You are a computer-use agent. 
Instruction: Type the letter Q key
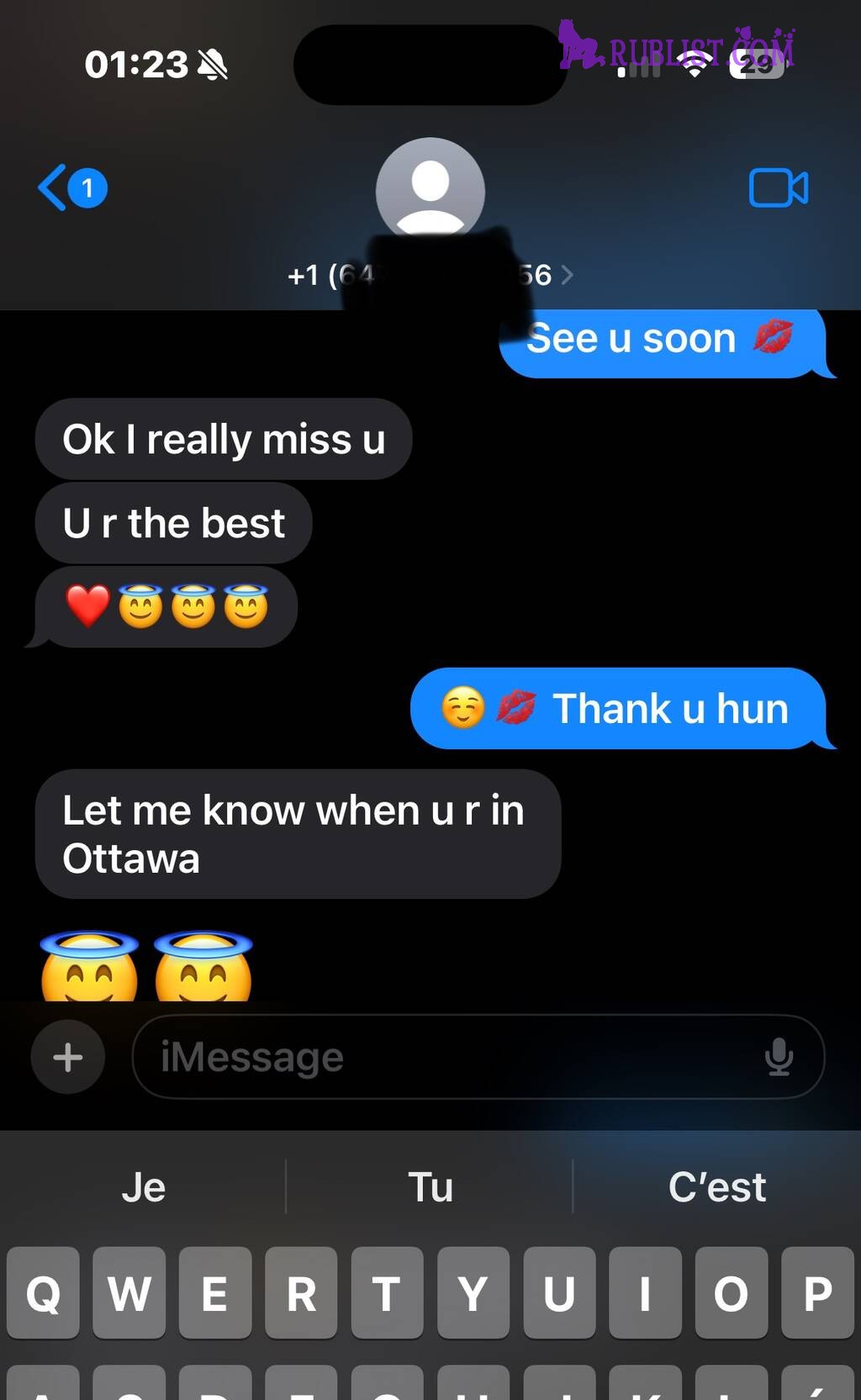click(x=44, y=1292)
